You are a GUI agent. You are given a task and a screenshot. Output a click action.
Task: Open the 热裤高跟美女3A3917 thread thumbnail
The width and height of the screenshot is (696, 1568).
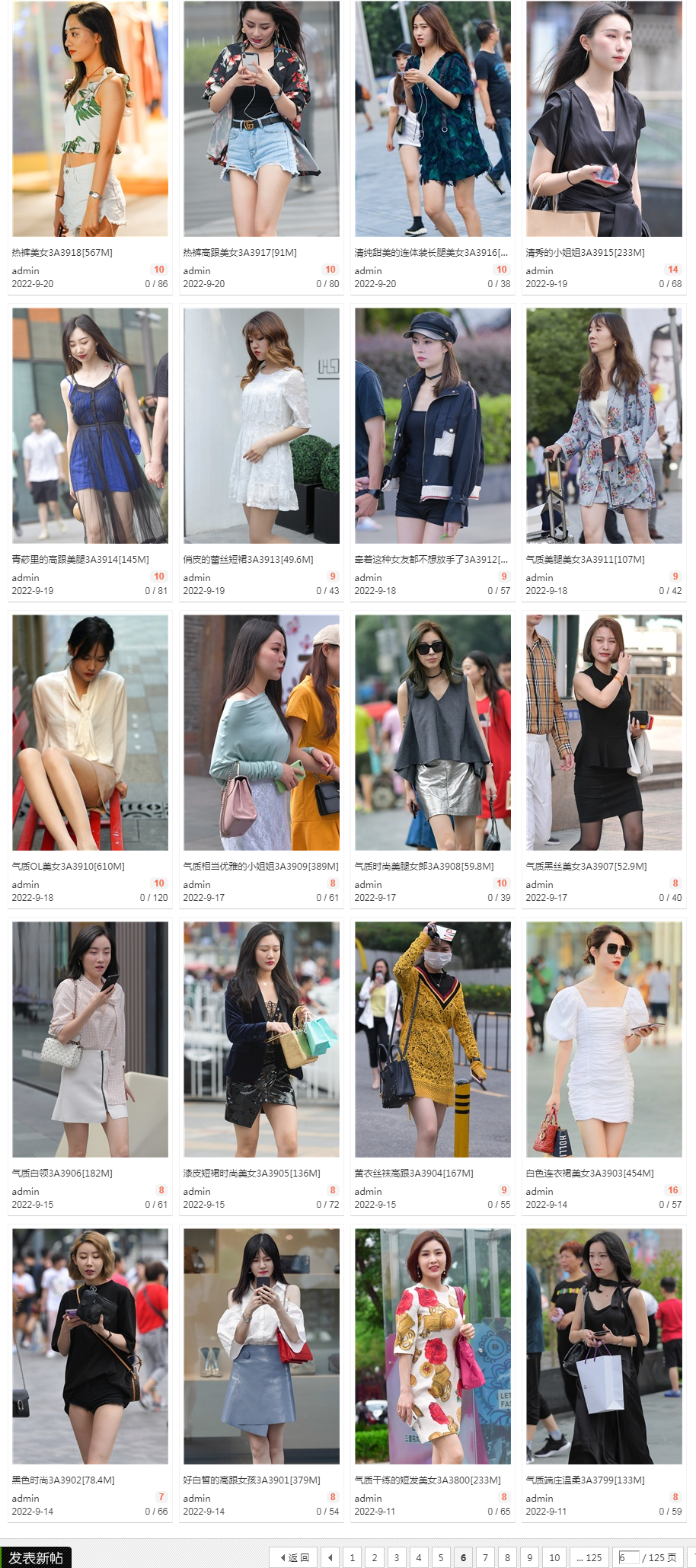coord(261,119)
